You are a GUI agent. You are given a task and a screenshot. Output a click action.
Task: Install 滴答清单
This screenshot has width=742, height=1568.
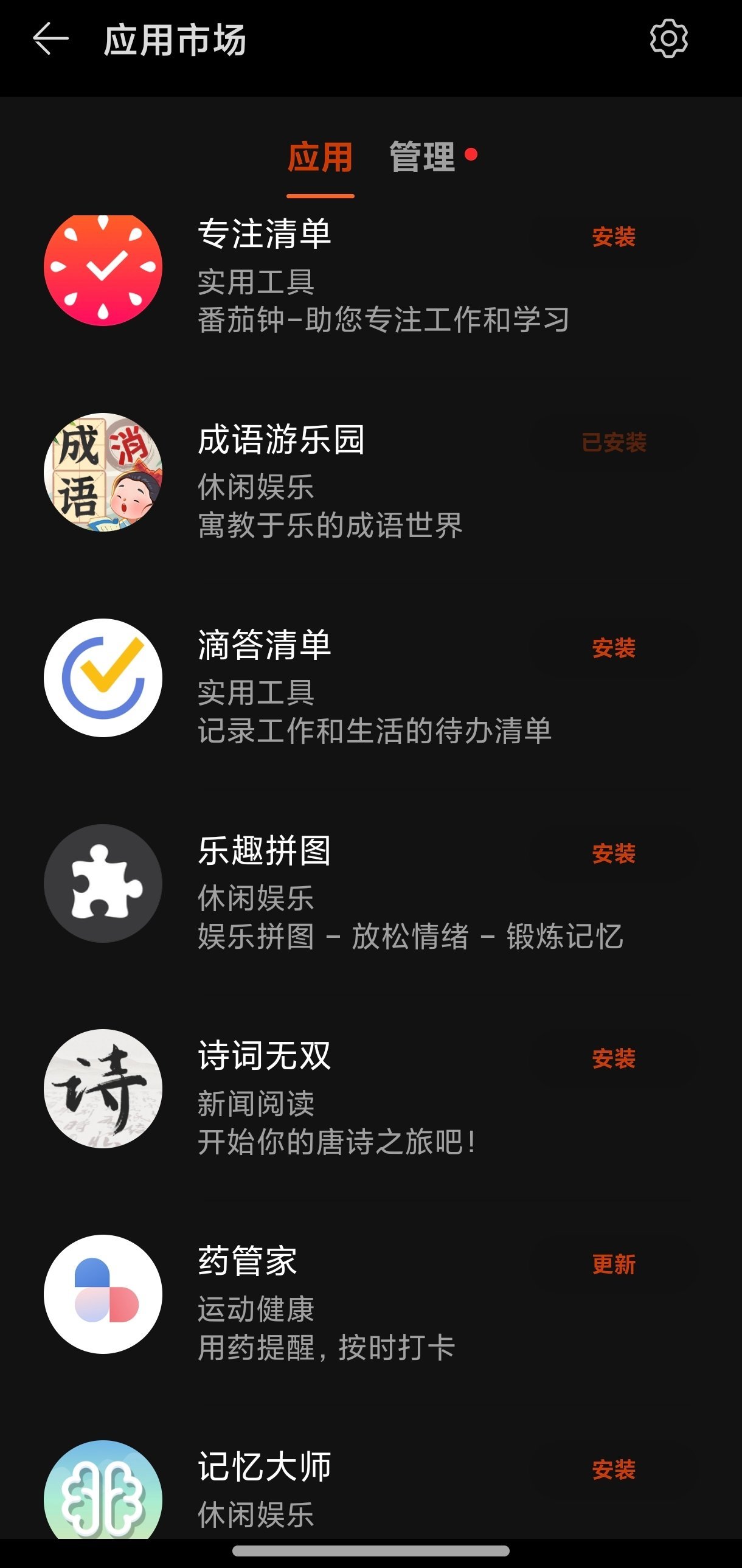coord(613,648)
